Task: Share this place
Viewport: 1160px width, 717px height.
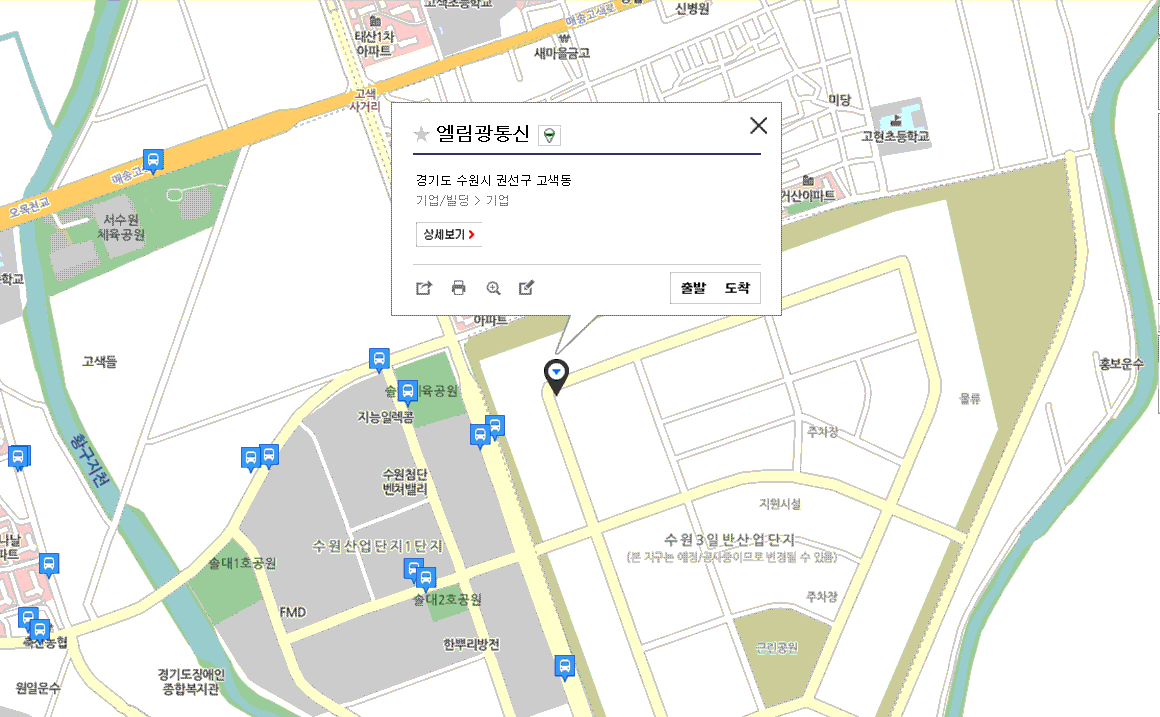Action: pyautogui.click(x=424, y=288)
